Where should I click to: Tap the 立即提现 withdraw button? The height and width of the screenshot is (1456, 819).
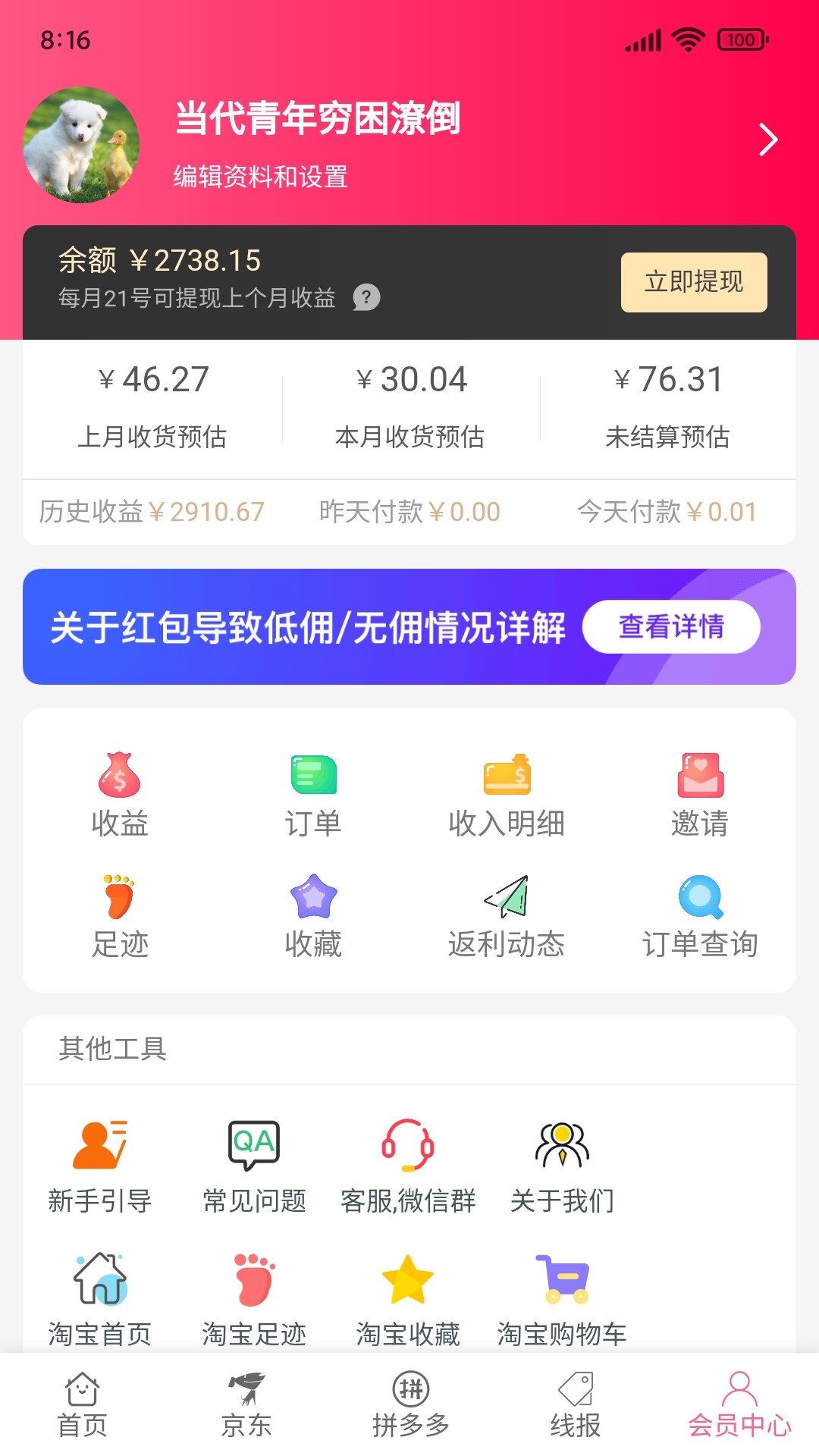(x=694, y=281)
